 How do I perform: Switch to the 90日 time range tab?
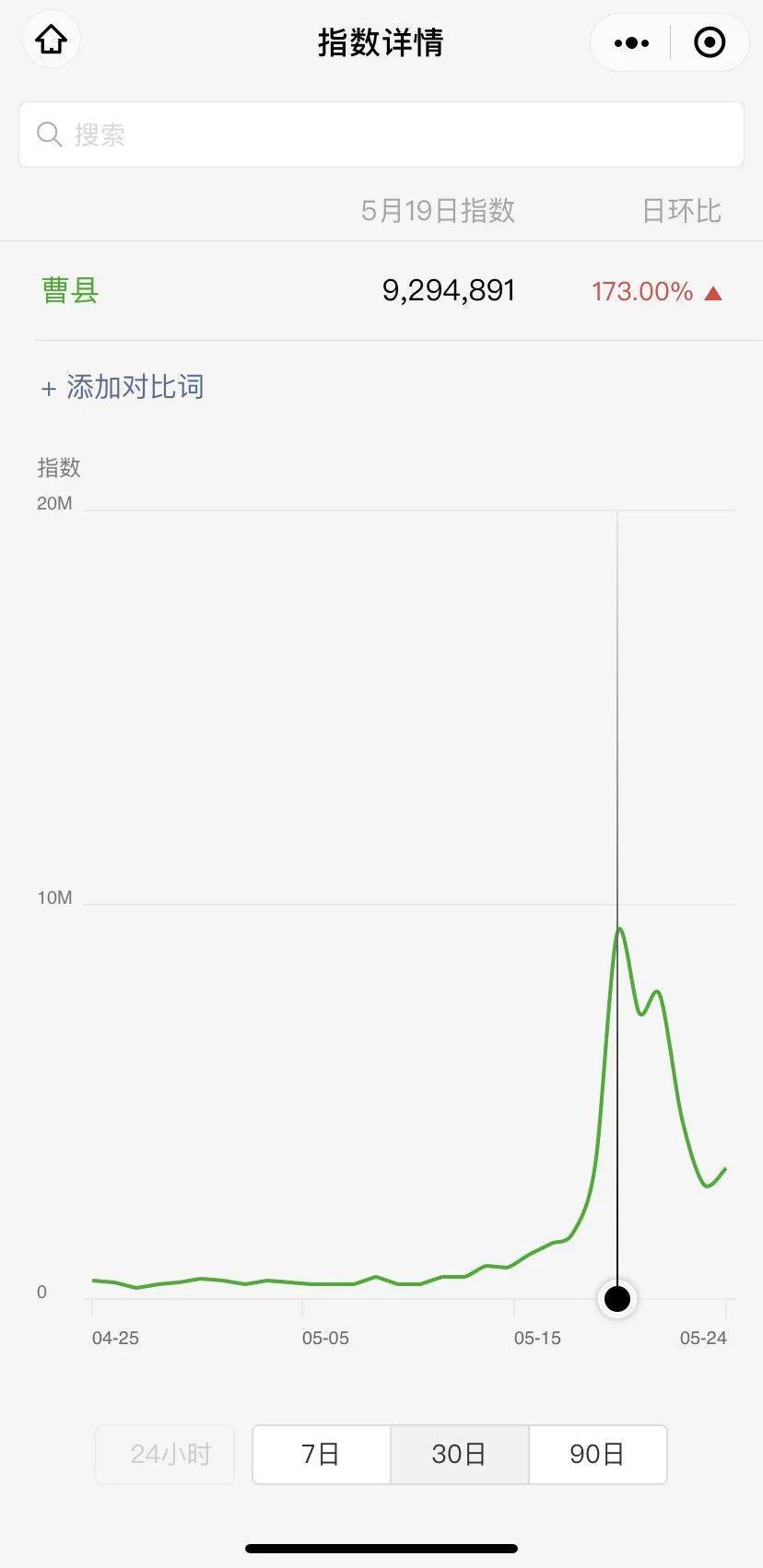[597, 1454]
